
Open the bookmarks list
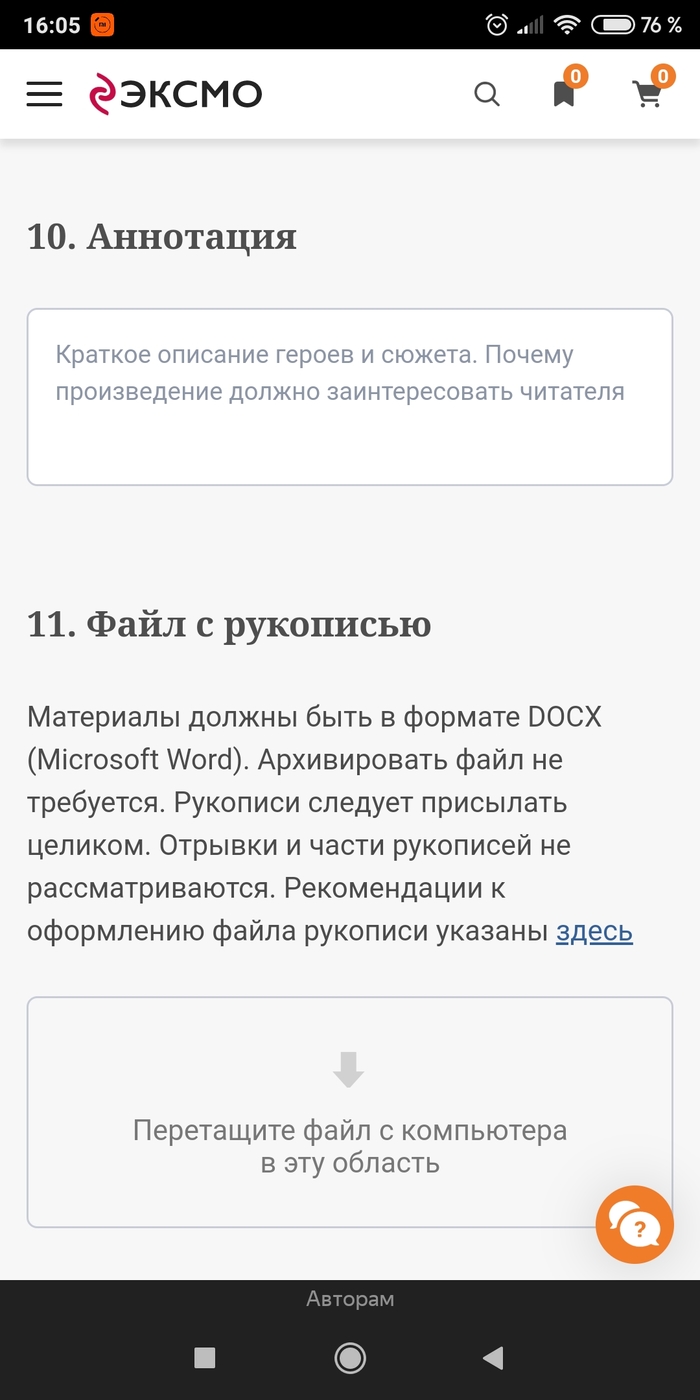tap(564, 93)
